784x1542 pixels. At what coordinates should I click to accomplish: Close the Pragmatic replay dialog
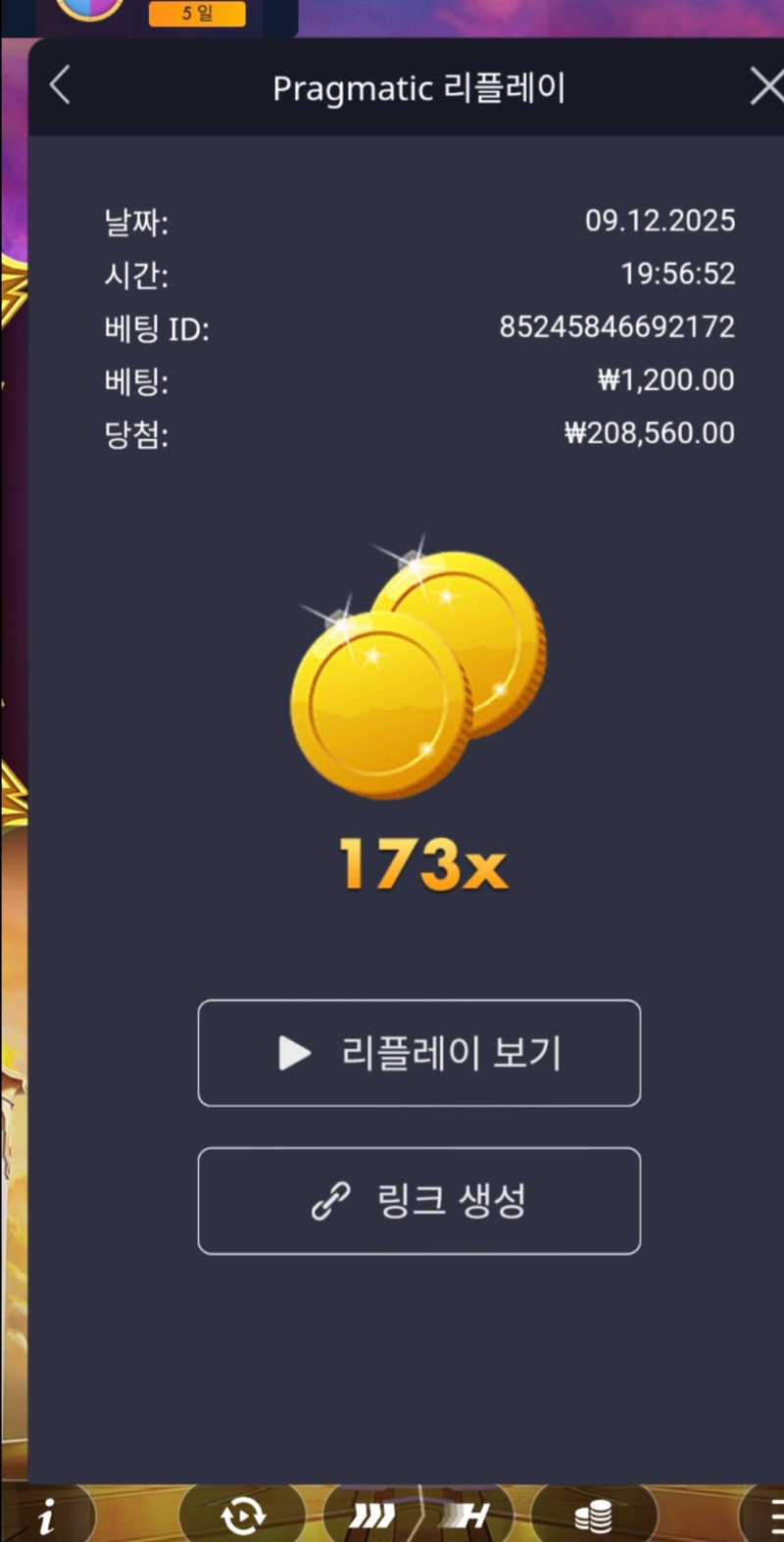766,87
